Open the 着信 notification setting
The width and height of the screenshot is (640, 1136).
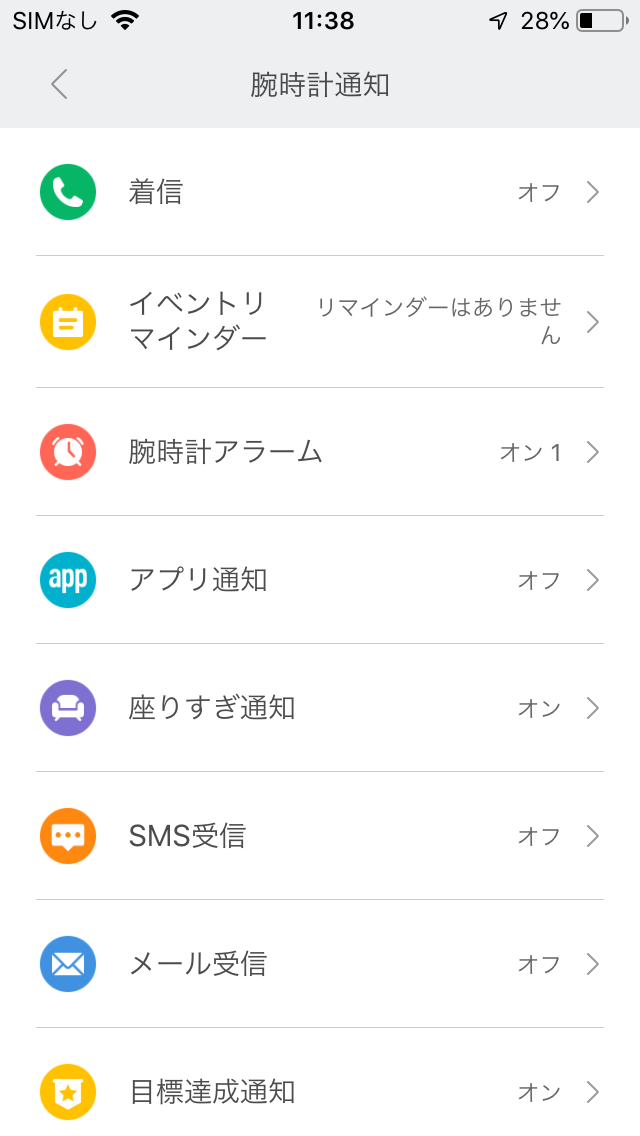[x=320, y=192]
